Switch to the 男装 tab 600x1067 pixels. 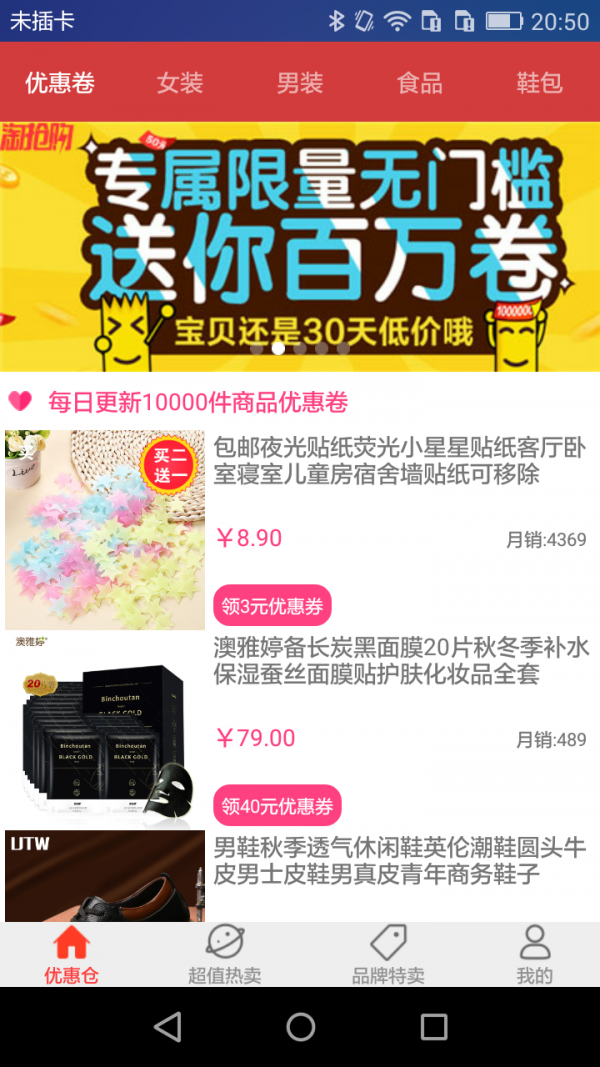(x=300, y=83)
